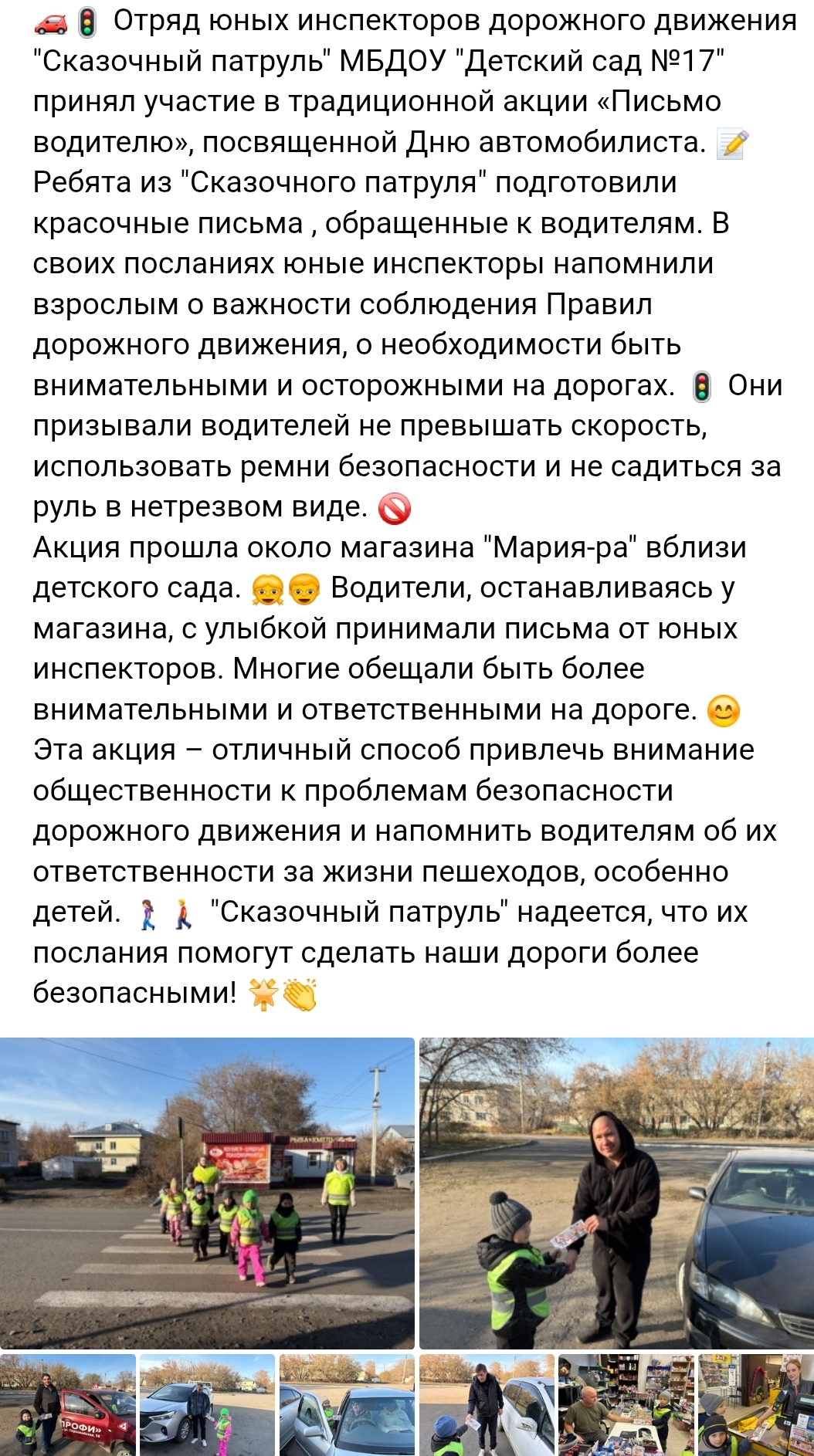Open photo of cashier woman at checkout
The height and width of the screenshot is (1456, 814).
pyautogui.click(x=755, y=1405)
